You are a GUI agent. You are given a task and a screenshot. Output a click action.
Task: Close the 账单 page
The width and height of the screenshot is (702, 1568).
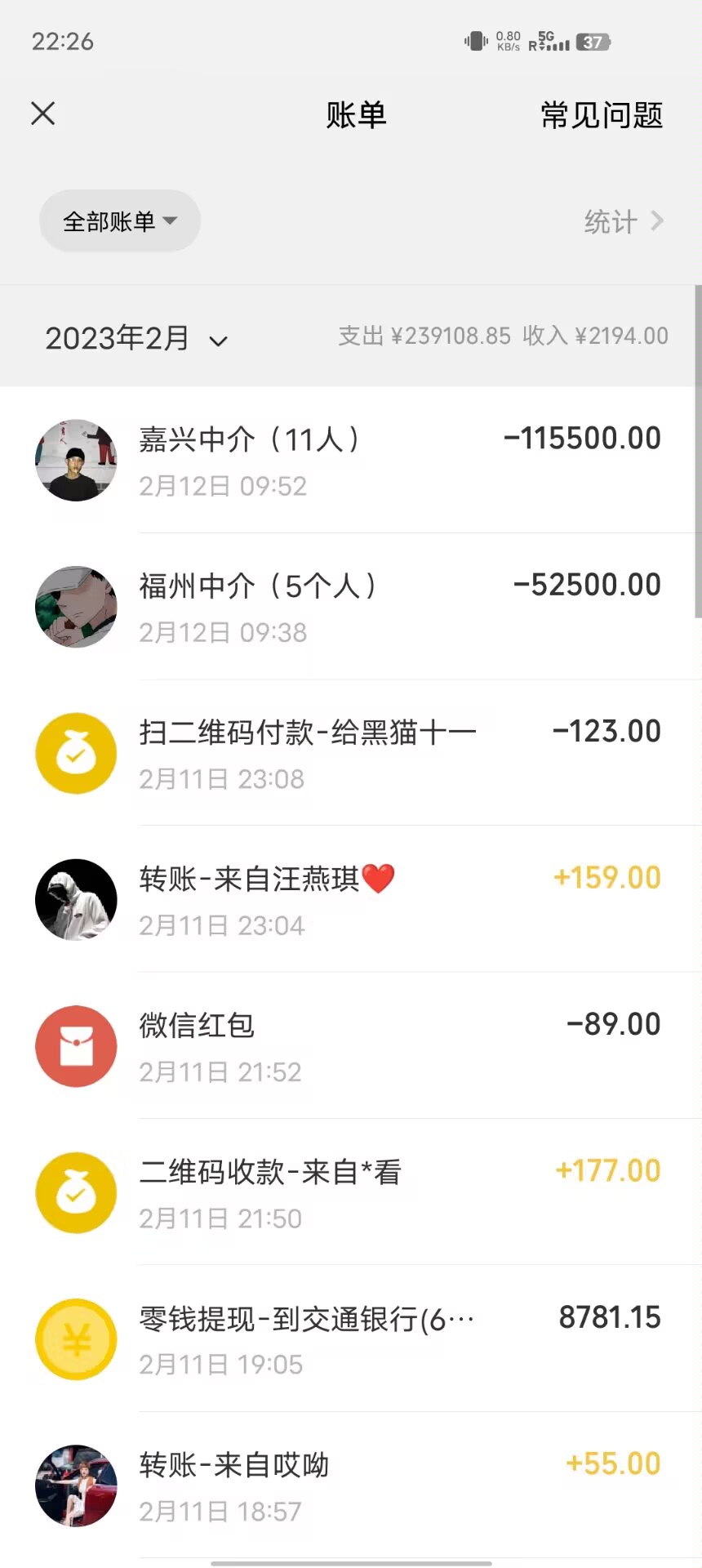43,114
